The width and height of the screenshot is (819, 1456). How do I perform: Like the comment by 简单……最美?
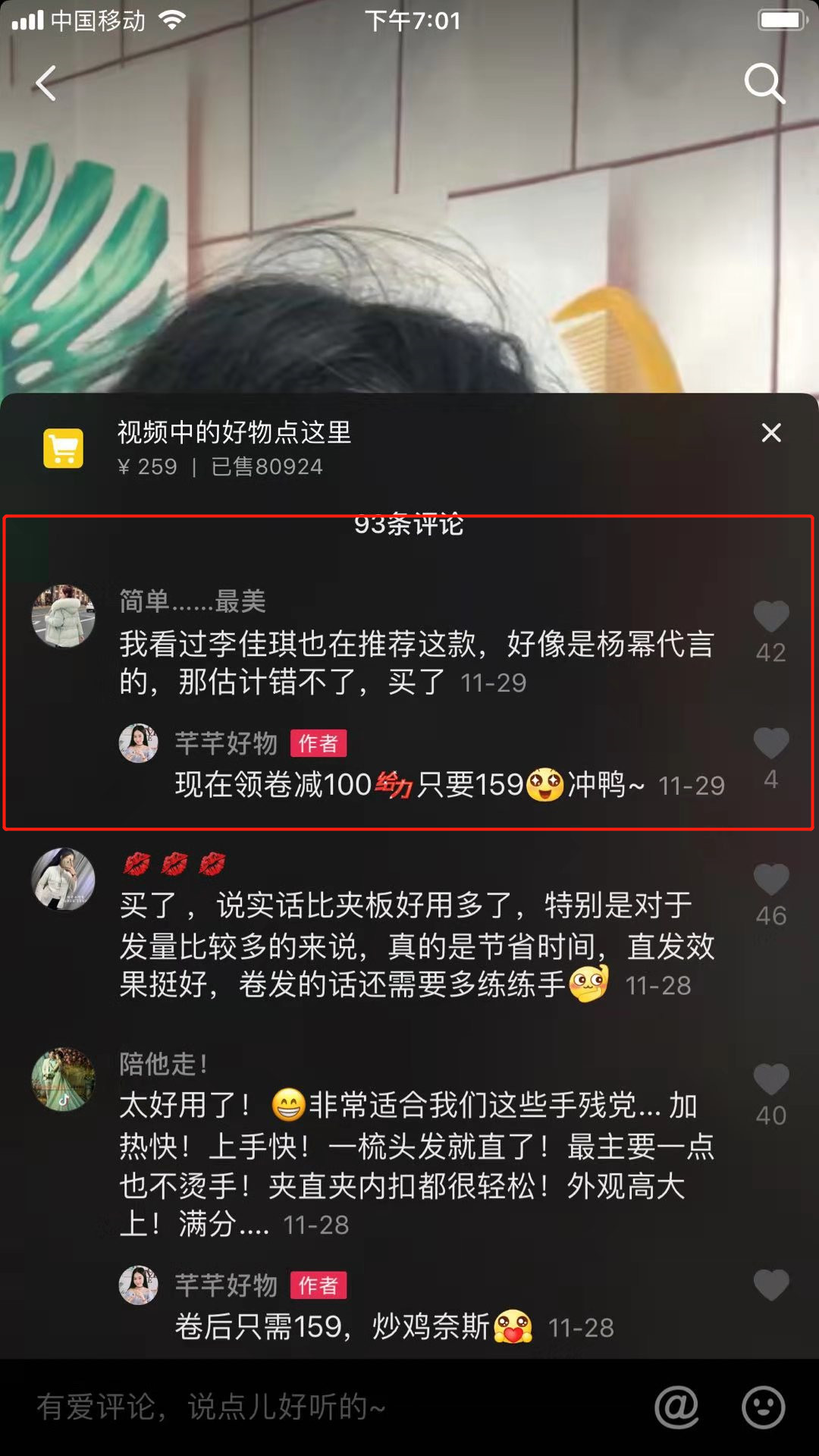[771, 617]
